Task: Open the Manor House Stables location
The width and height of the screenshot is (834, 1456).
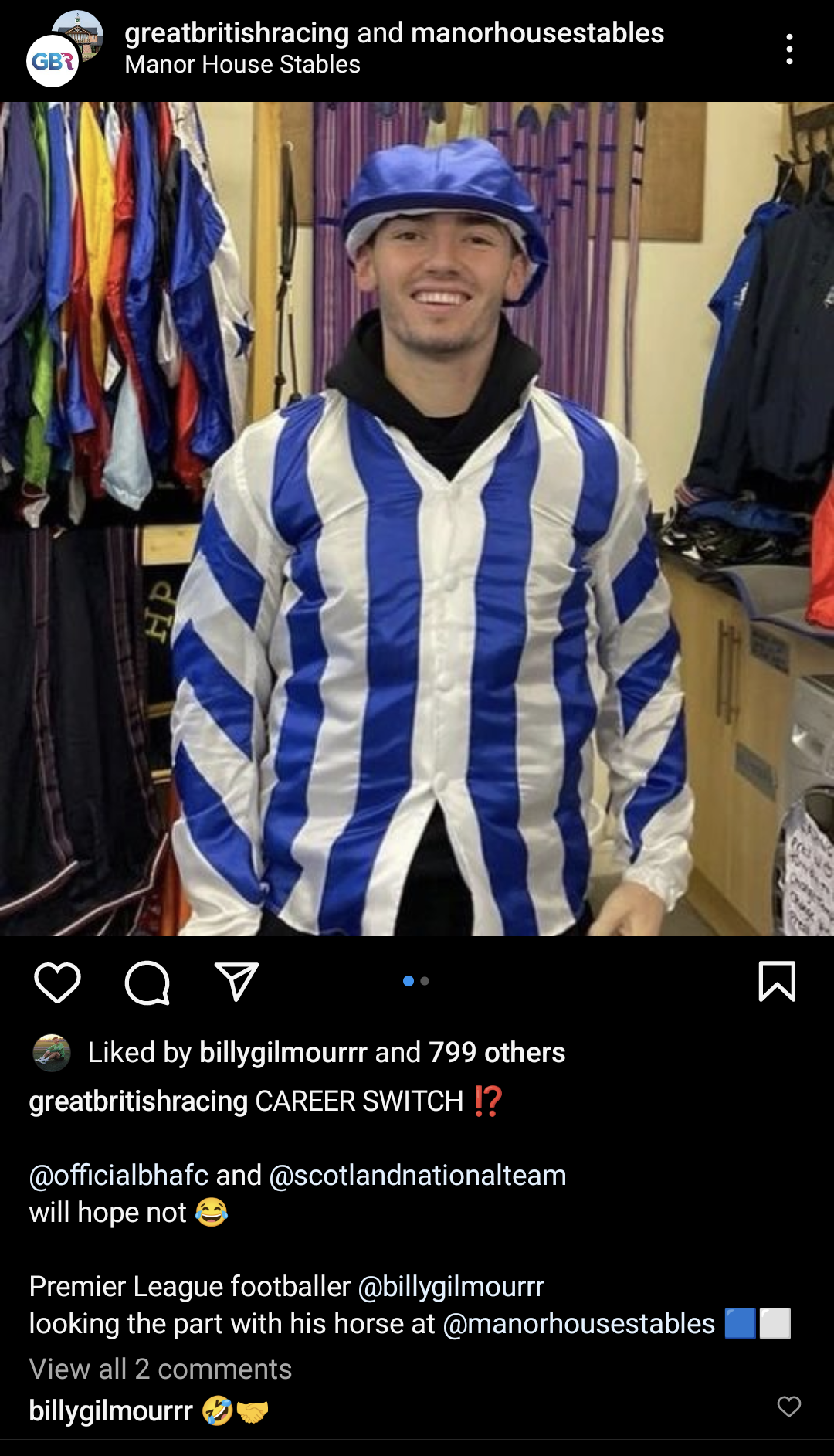Action: click(242, 65)
